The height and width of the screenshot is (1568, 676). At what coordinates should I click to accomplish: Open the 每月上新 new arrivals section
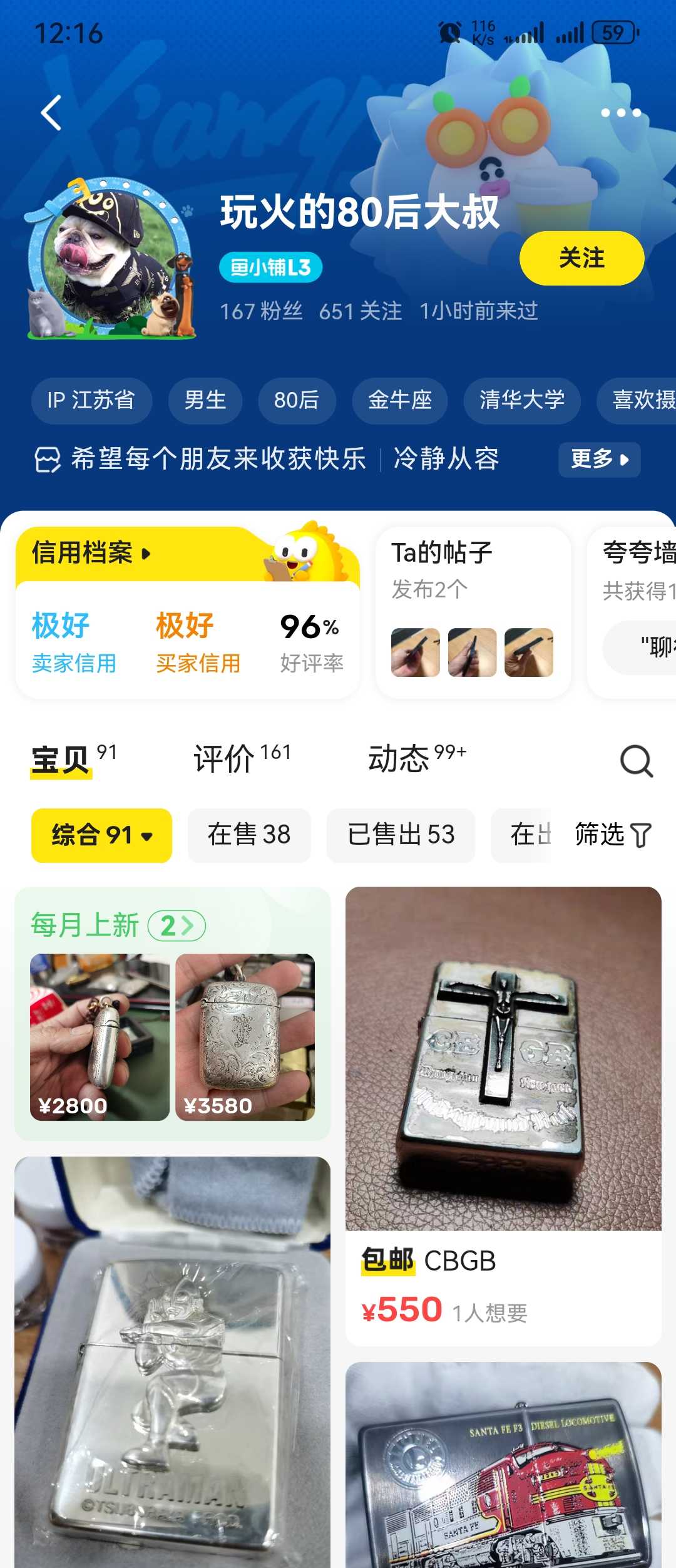(118, 926)
